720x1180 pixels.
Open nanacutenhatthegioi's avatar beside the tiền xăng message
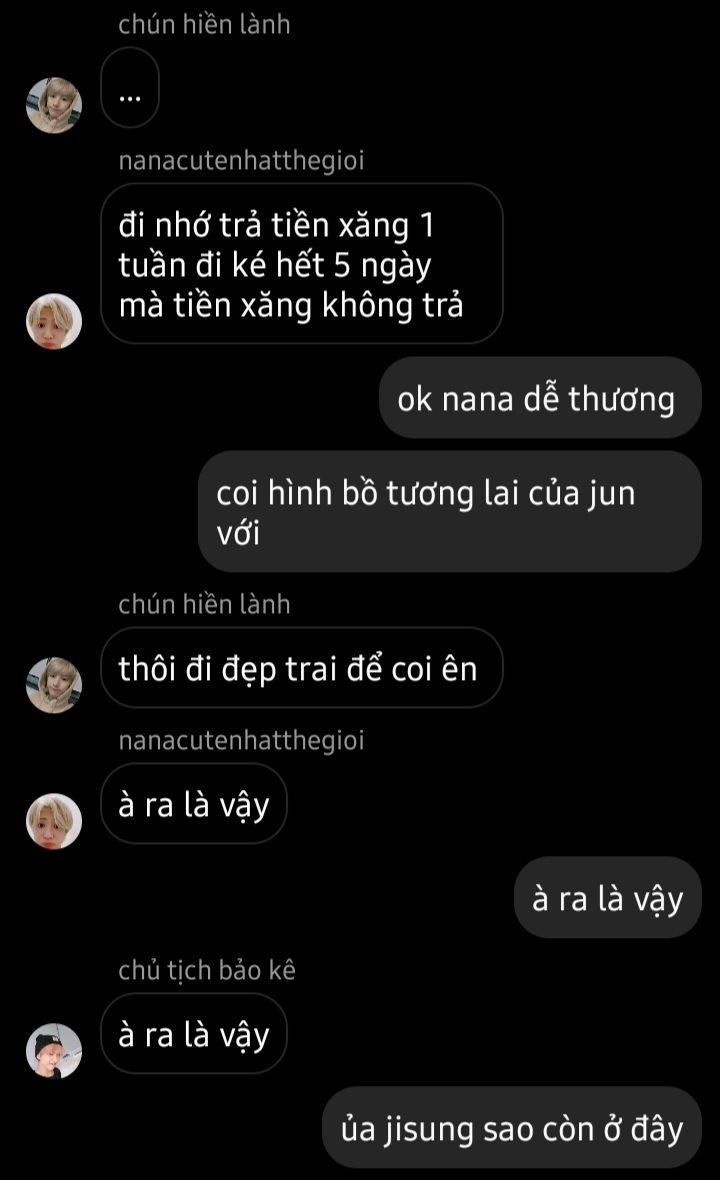[x=53, y=321]
